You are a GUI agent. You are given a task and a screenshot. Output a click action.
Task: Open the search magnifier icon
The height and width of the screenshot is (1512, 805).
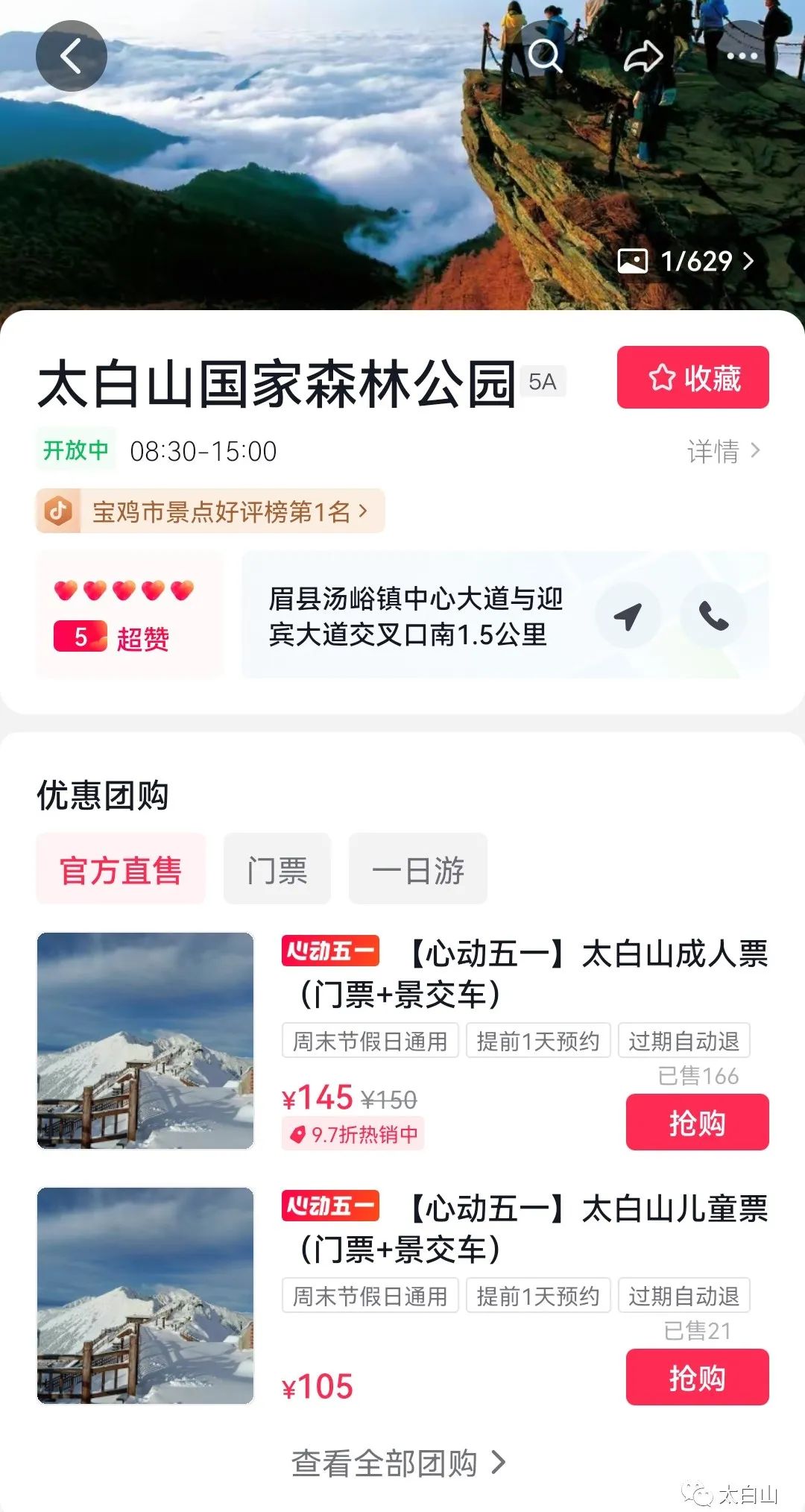coord(545,56)
